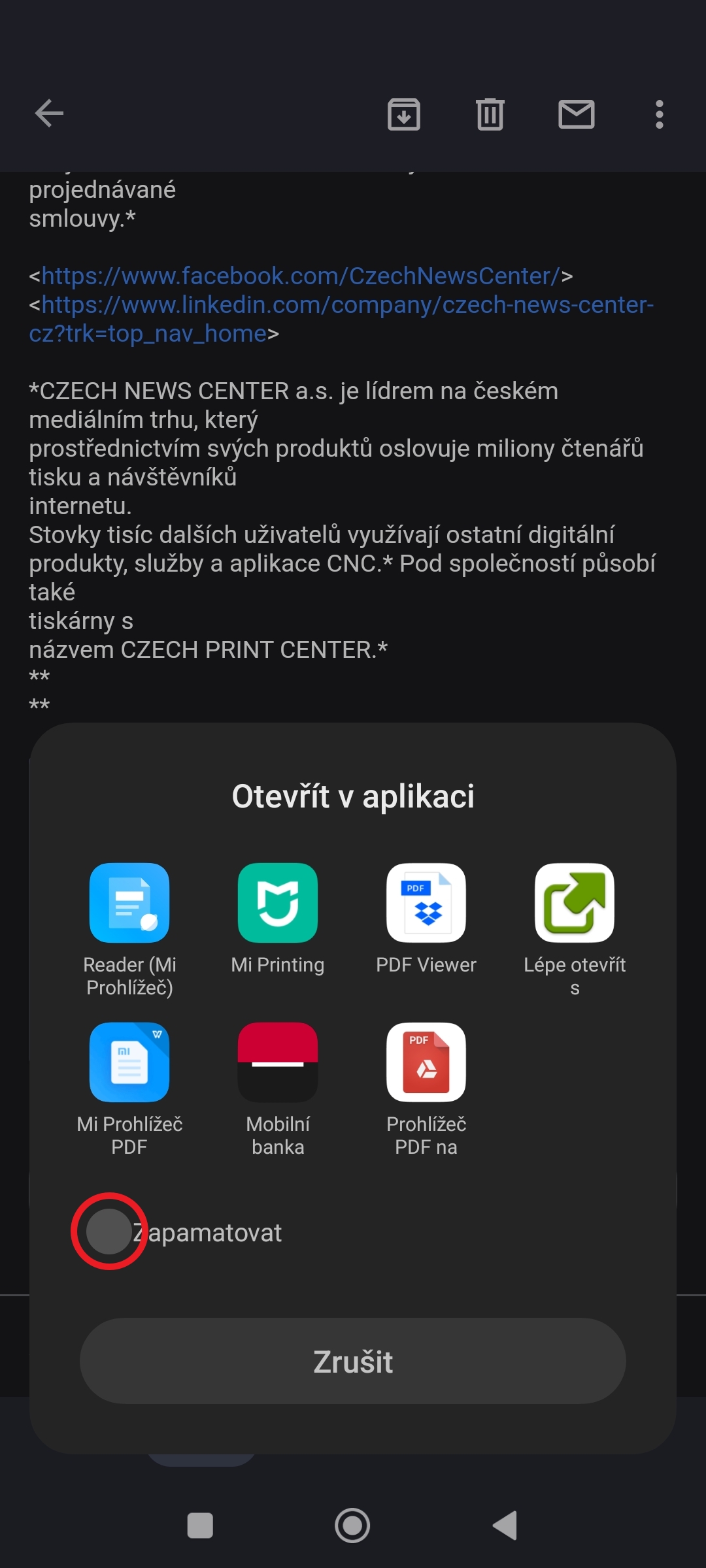
Task: Go to the system home screen
Action: tap(352, 1526)
